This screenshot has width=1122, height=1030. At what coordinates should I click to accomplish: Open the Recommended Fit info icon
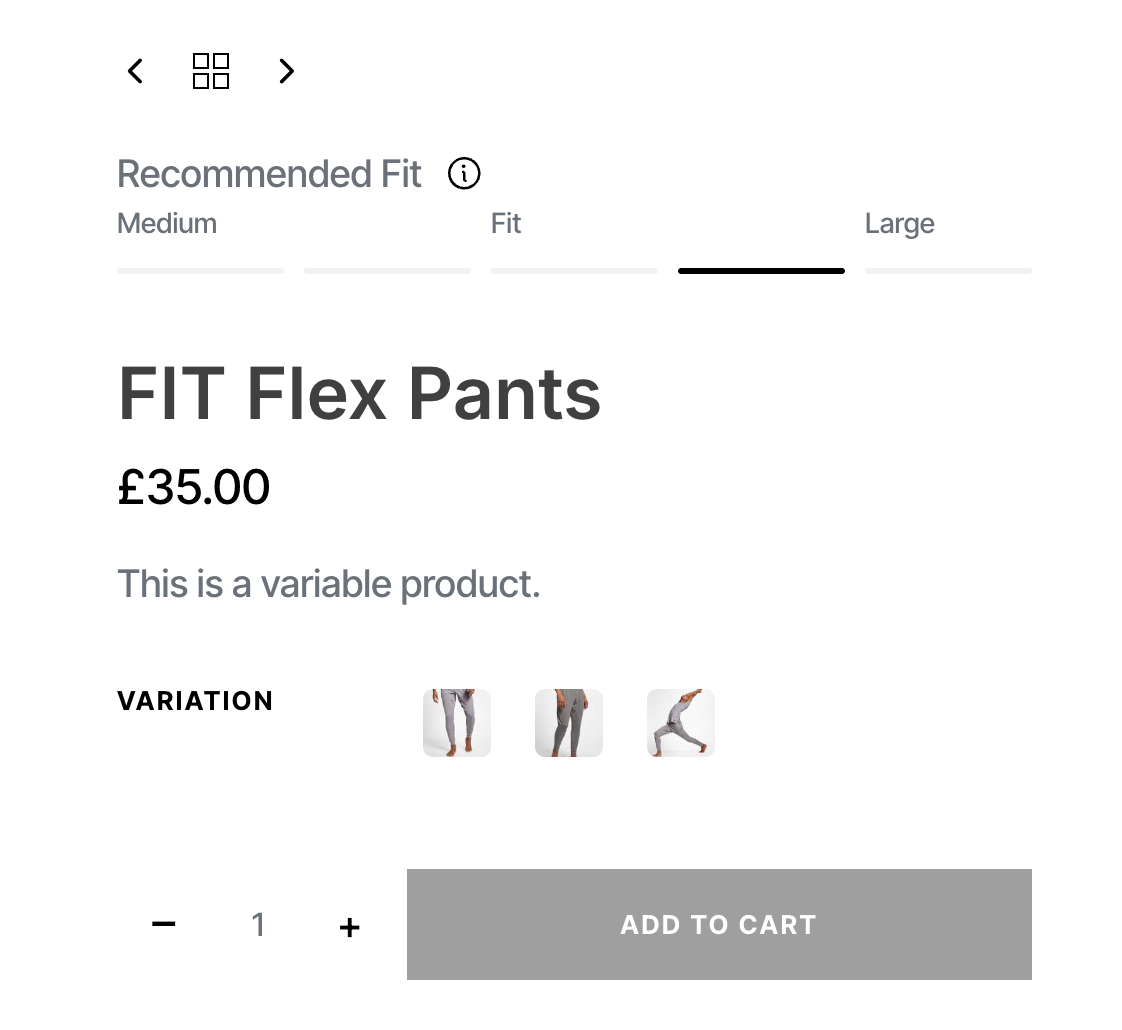(x=464, y=174)
